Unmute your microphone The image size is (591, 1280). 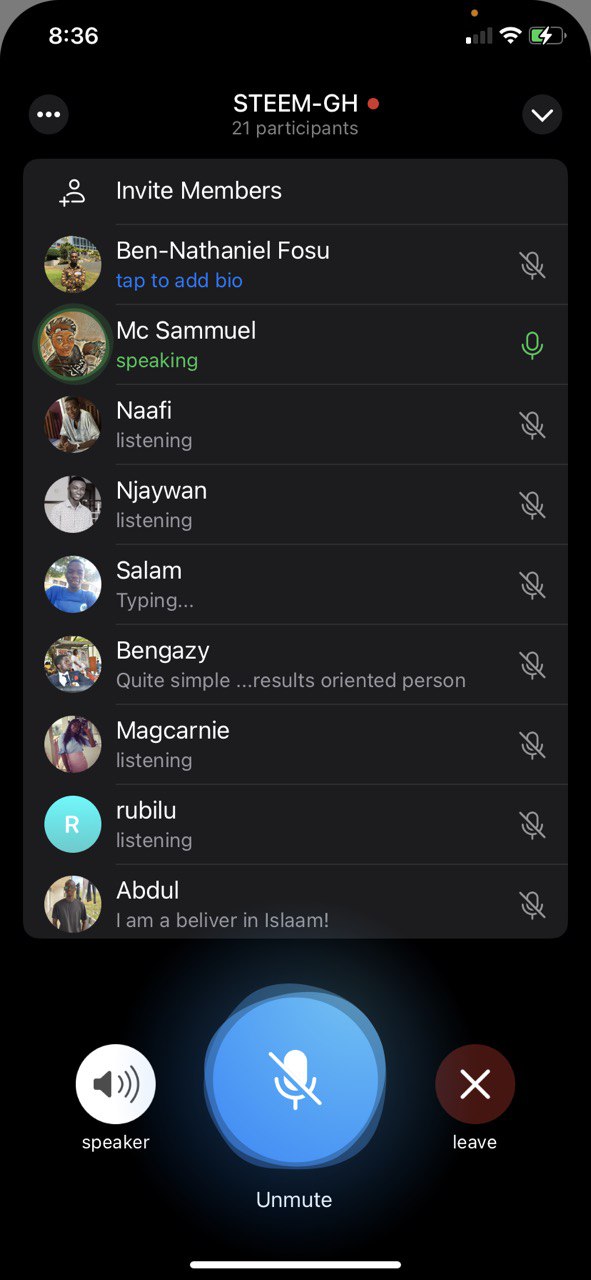pos(295,1080)
